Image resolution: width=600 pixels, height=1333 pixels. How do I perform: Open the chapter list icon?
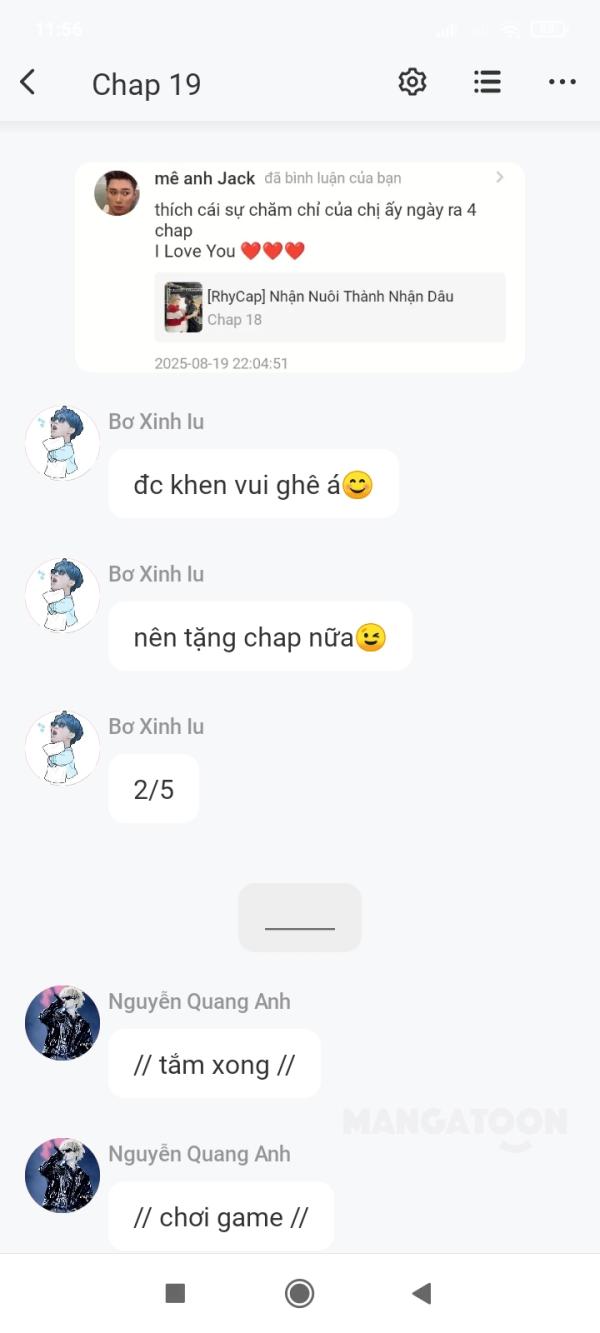tap(487, 83)
